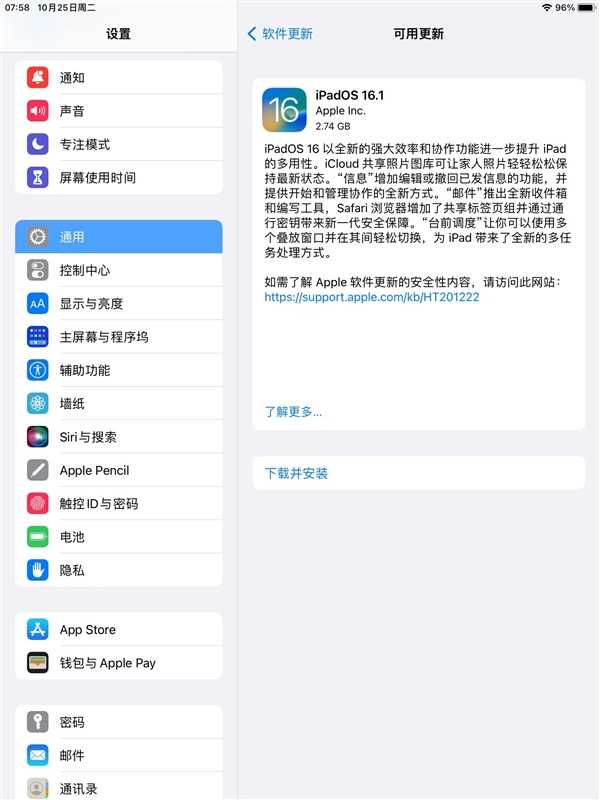
Task: Go back to 软件更新
Action: [280, 34]
